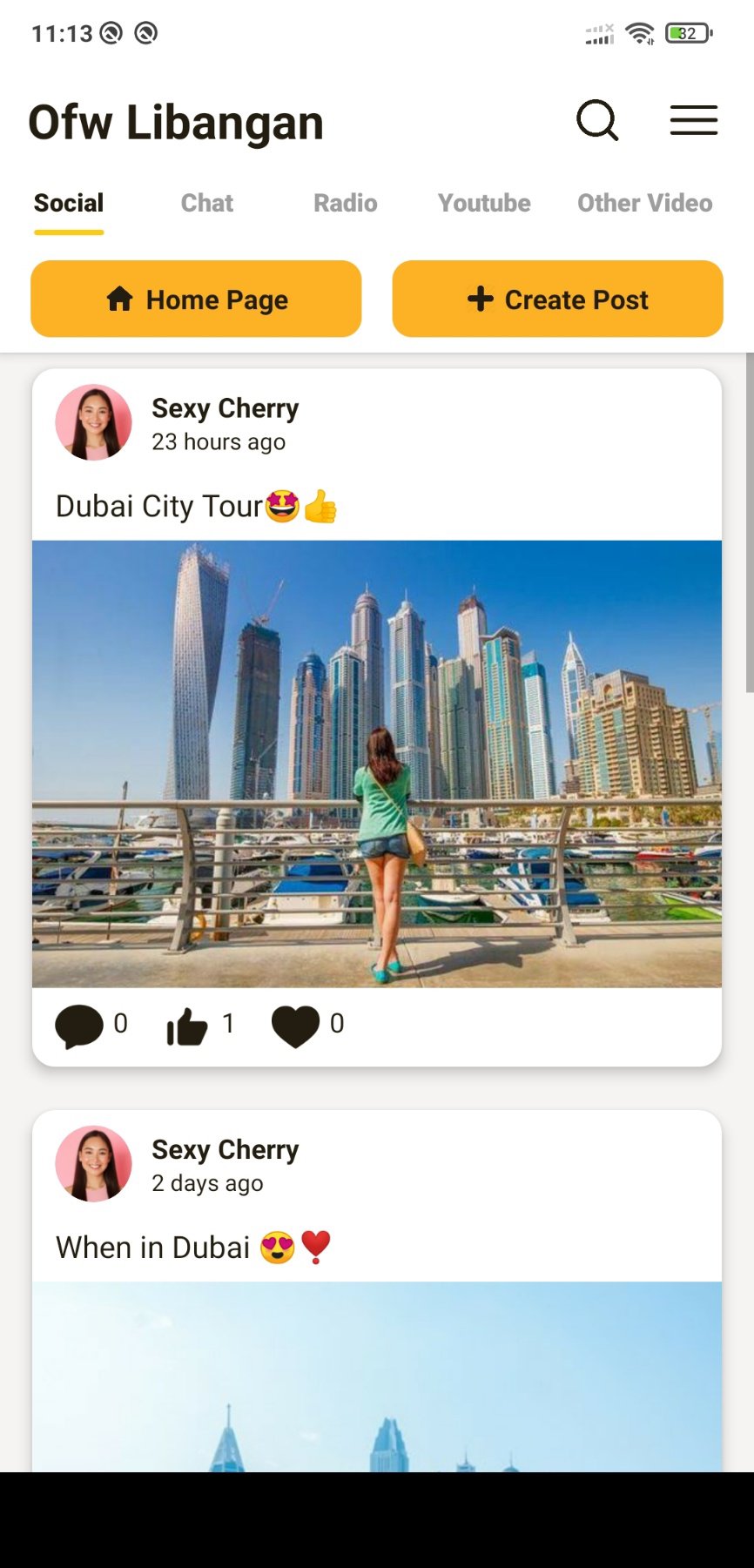Screen dimensions: 754x1568
Task: Comment on the Dubai City Tour post
Action: point(79,1025)
